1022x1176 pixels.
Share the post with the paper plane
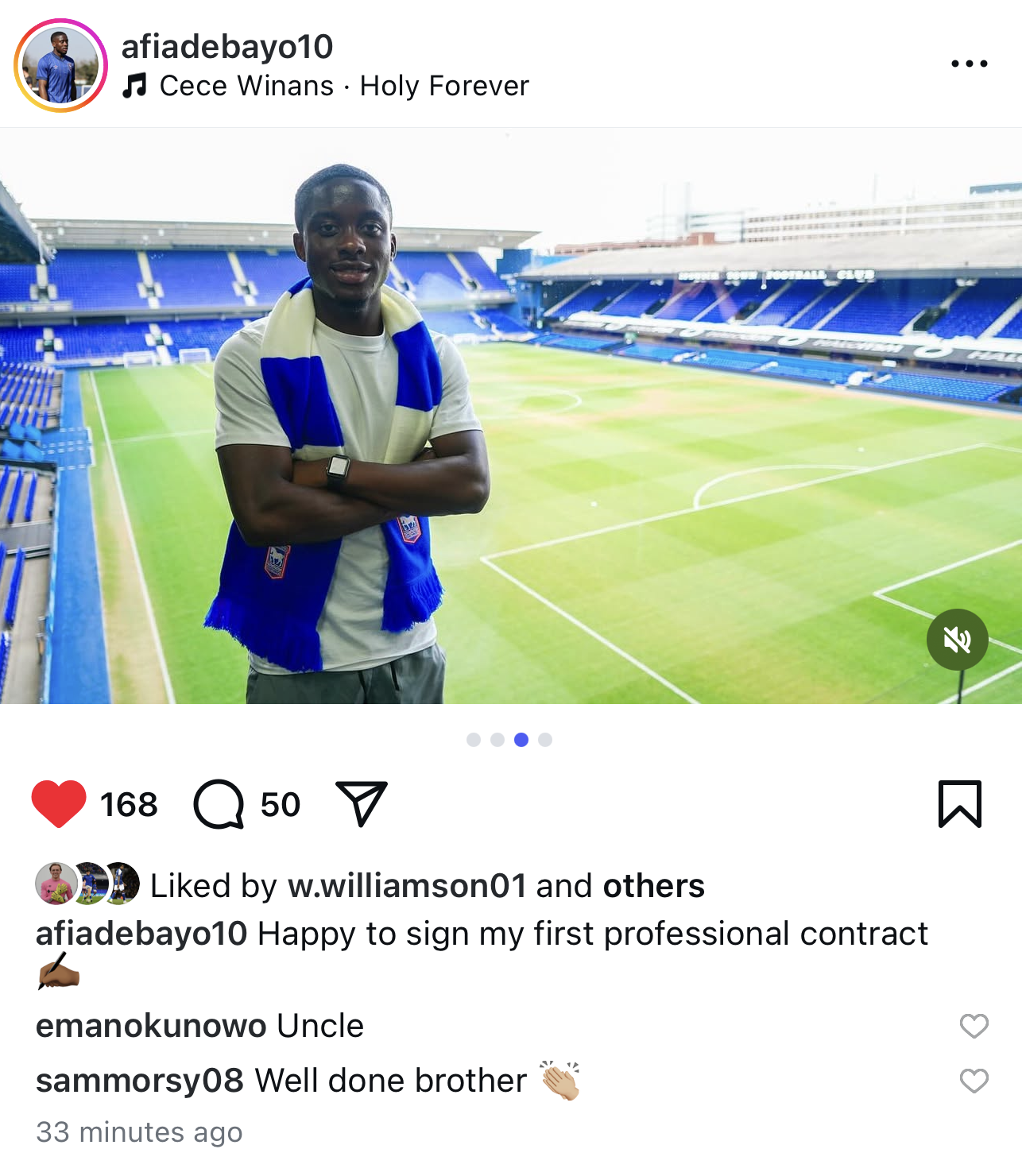pyautogui.click(x=361, y=803)
